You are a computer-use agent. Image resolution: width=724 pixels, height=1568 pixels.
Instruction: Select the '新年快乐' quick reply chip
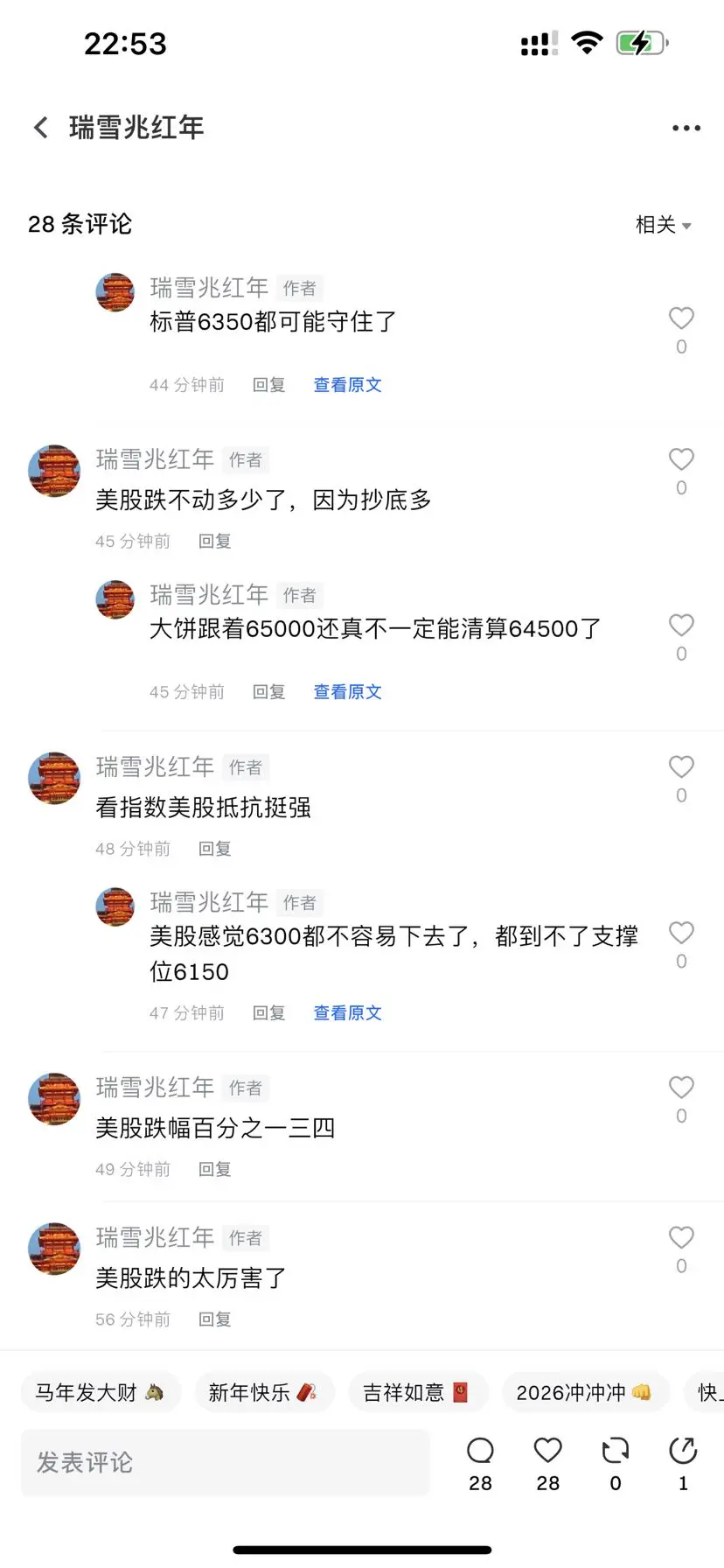264,1392
